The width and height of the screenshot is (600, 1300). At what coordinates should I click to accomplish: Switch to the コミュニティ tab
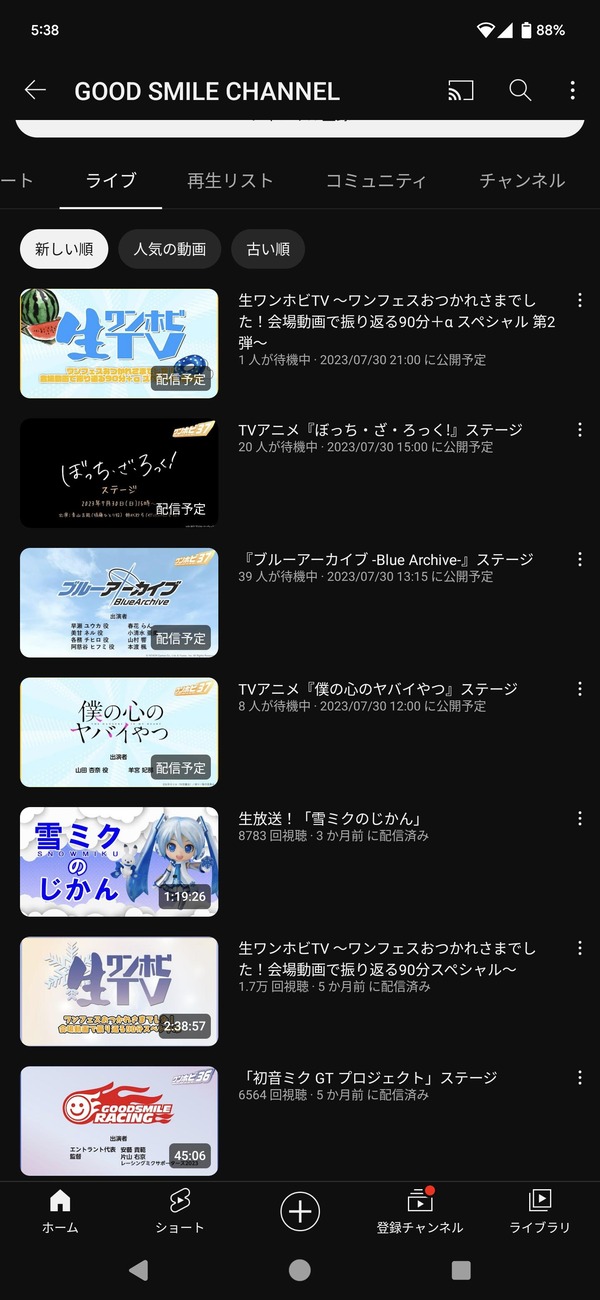(x=376, y=181)
